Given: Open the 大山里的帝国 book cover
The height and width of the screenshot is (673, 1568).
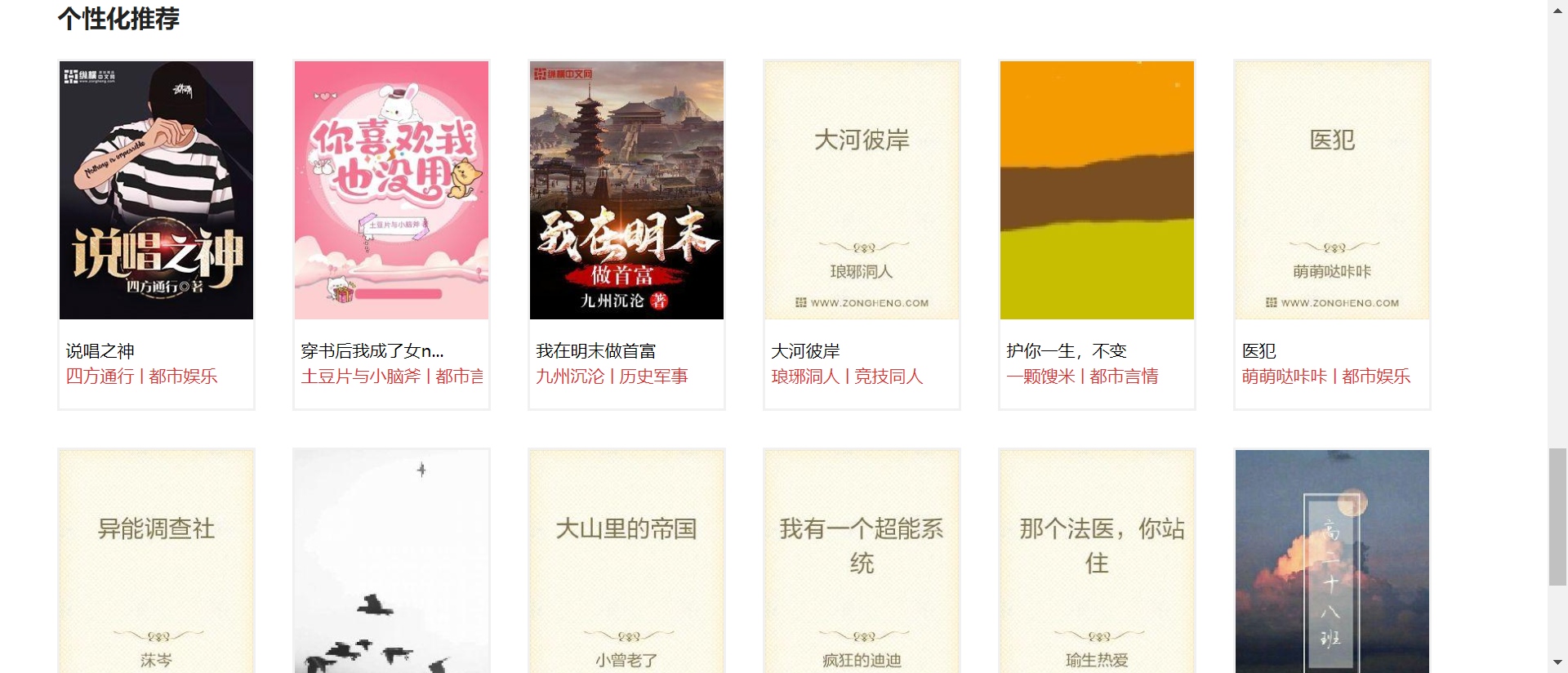Looking at the screenshot, I should (626, 564).
